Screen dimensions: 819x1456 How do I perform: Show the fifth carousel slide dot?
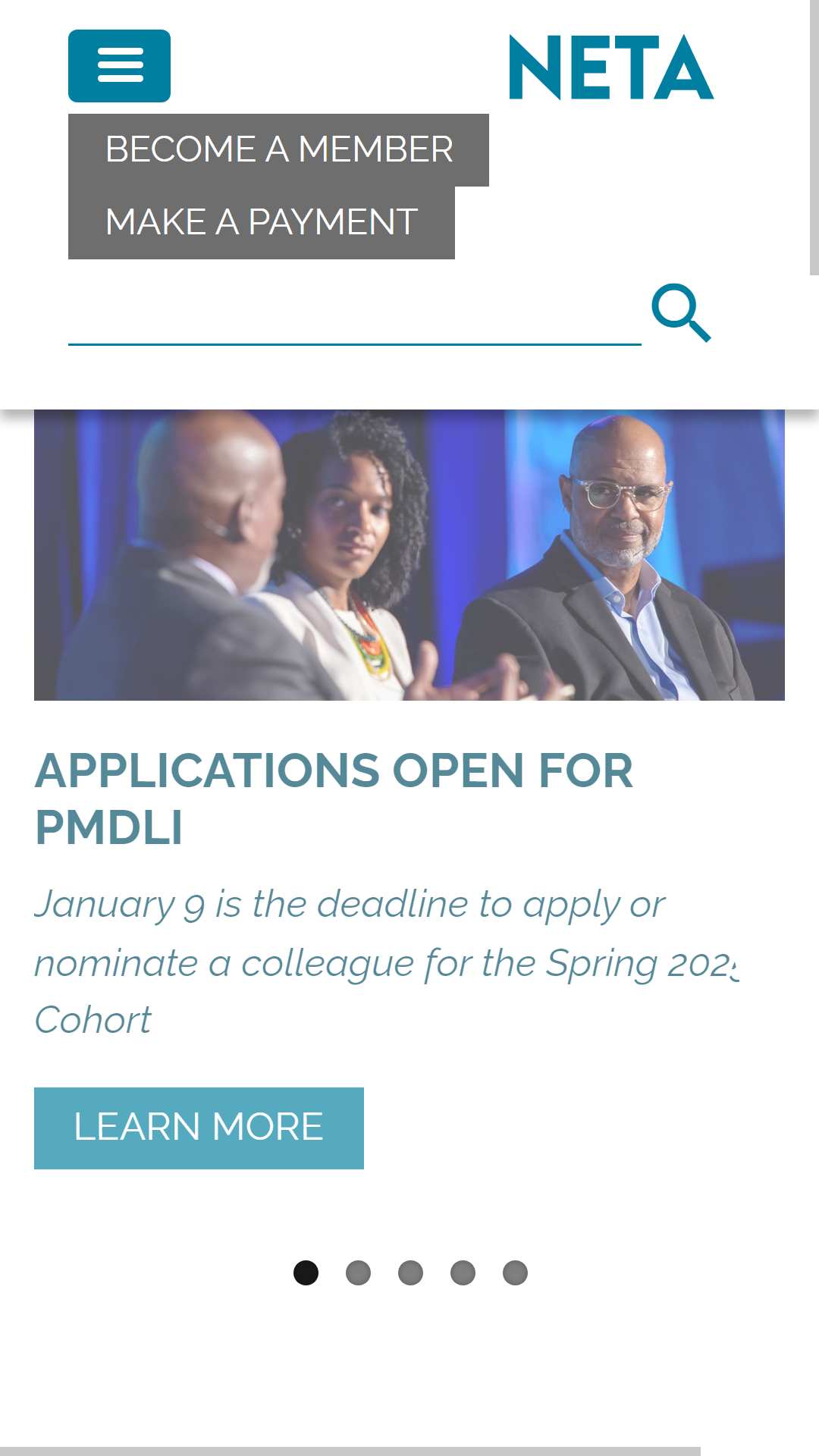point(515,1272)
